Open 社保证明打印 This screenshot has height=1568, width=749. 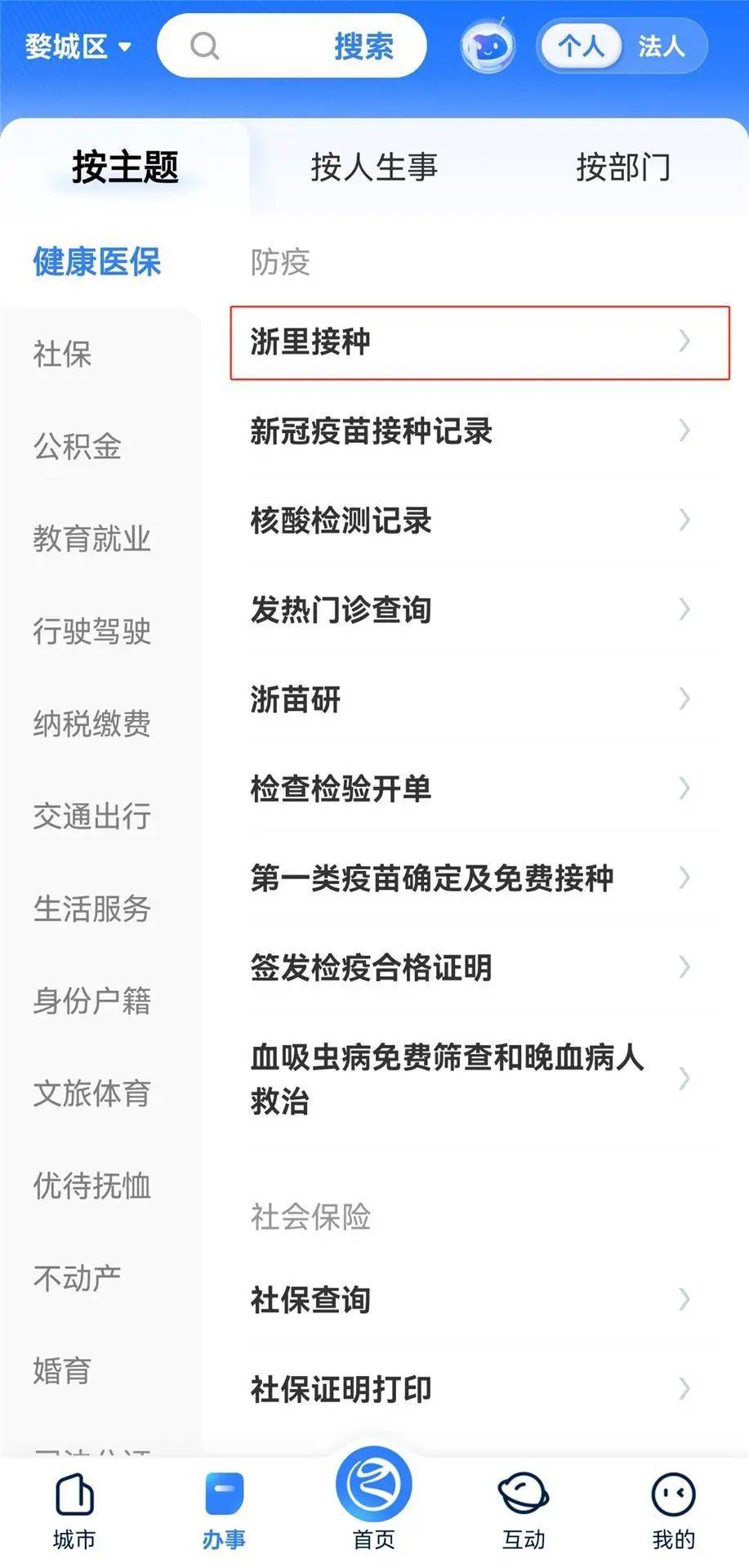tap(479, 1388)
